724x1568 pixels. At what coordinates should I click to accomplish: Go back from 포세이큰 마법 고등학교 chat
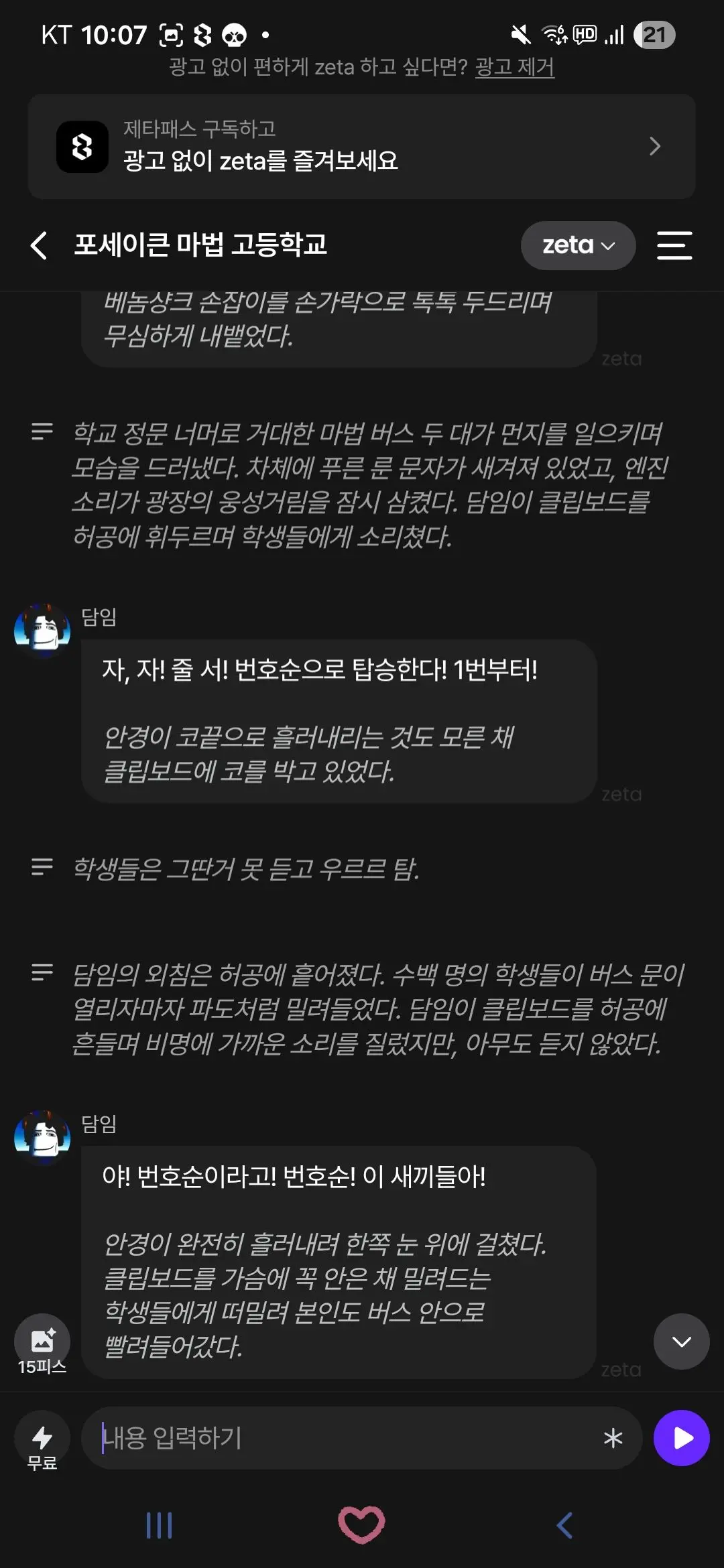(39, 245)
